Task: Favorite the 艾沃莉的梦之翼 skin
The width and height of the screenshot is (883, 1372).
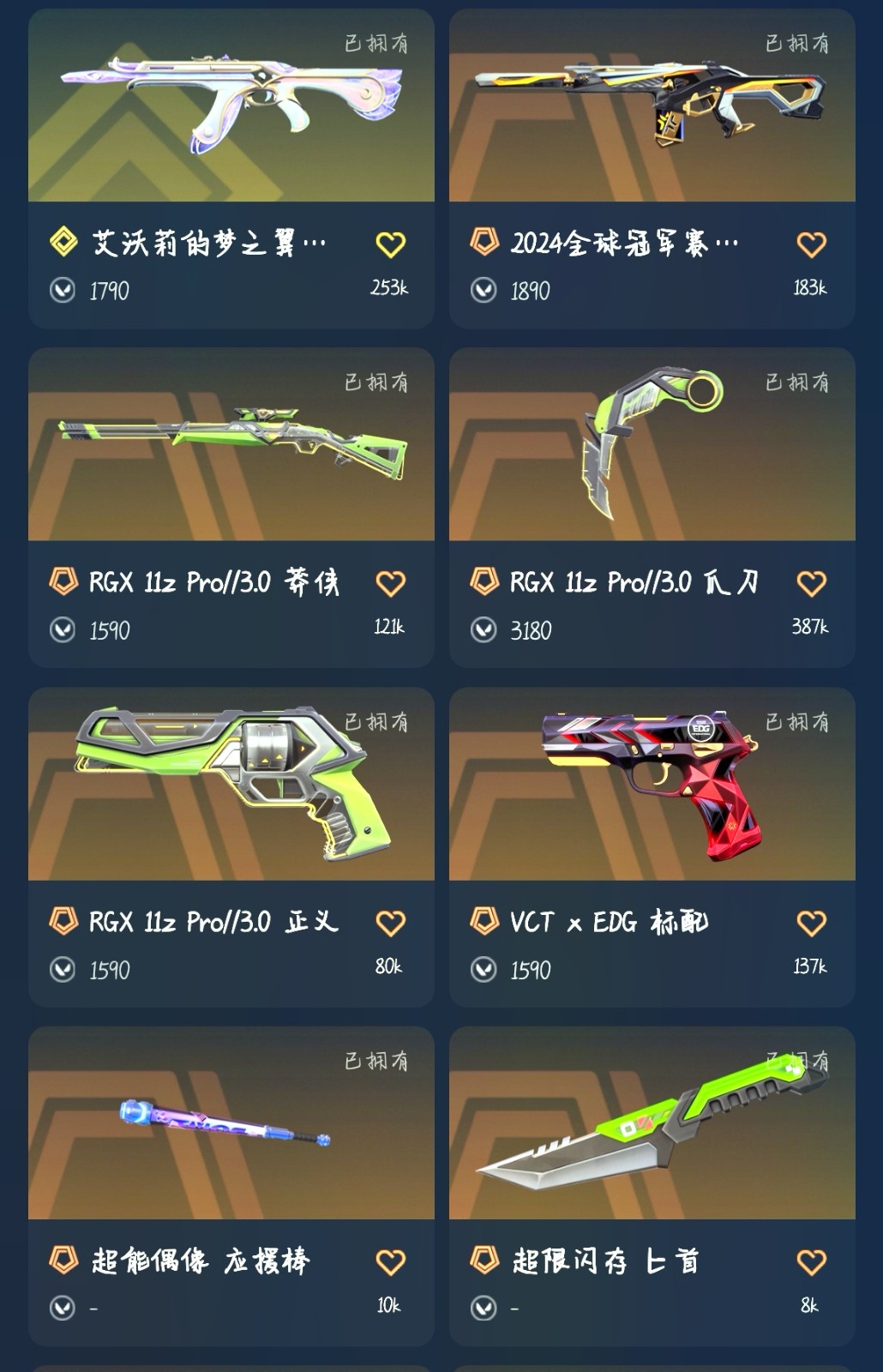Action: click(x=390, y=245)
